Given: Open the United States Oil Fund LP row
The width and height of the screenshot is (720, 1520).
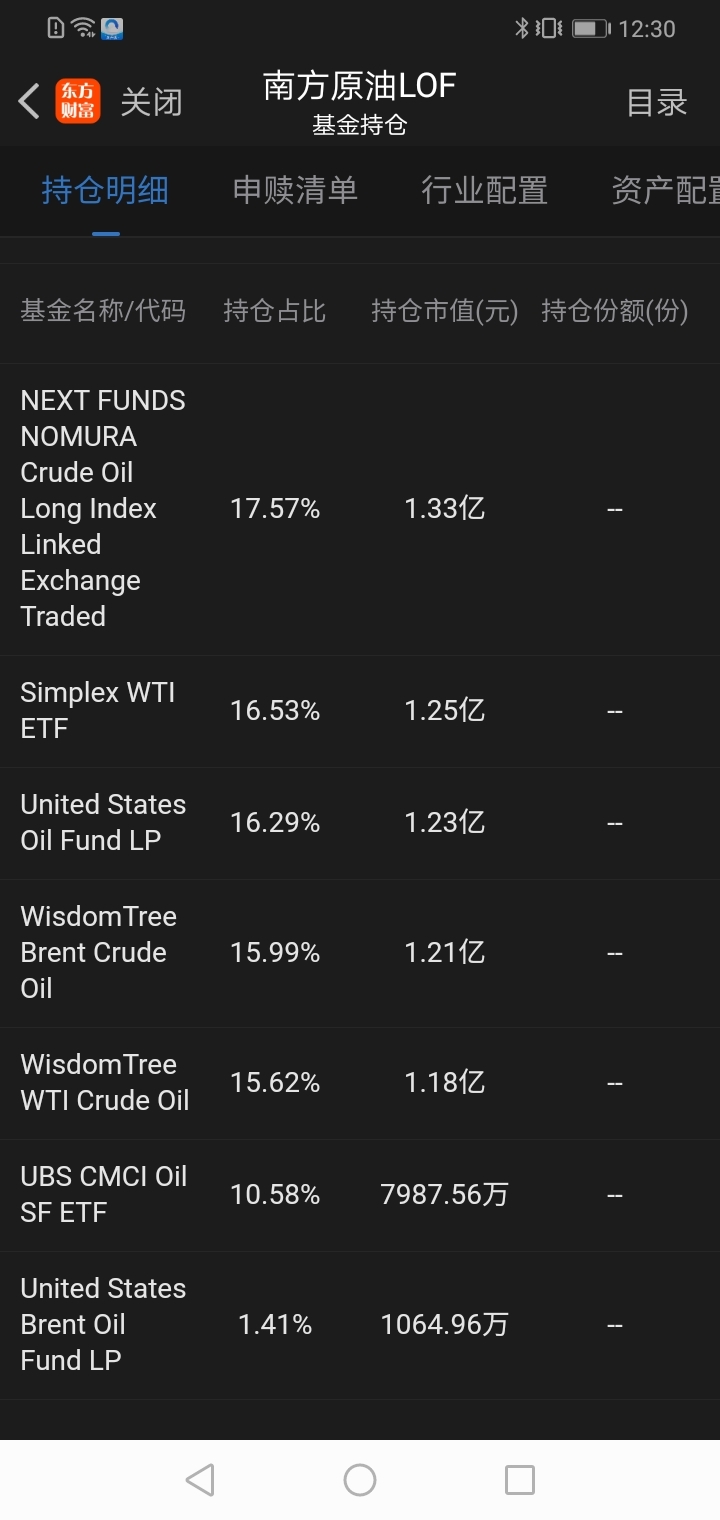Looking at the screenshot, I should pyautogui.click(x=360, y=823).
